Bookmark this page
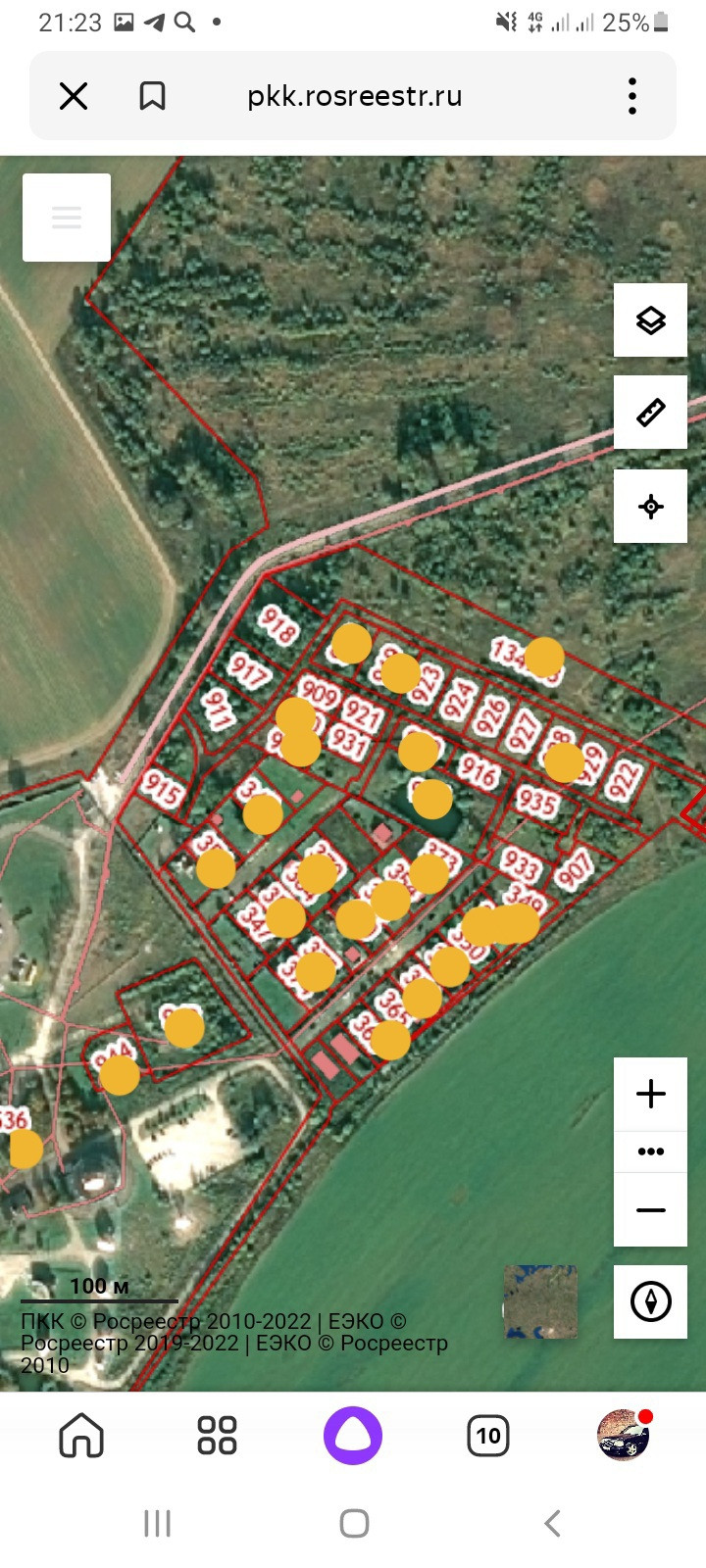 pyautogui.click(x=152, y=96)
